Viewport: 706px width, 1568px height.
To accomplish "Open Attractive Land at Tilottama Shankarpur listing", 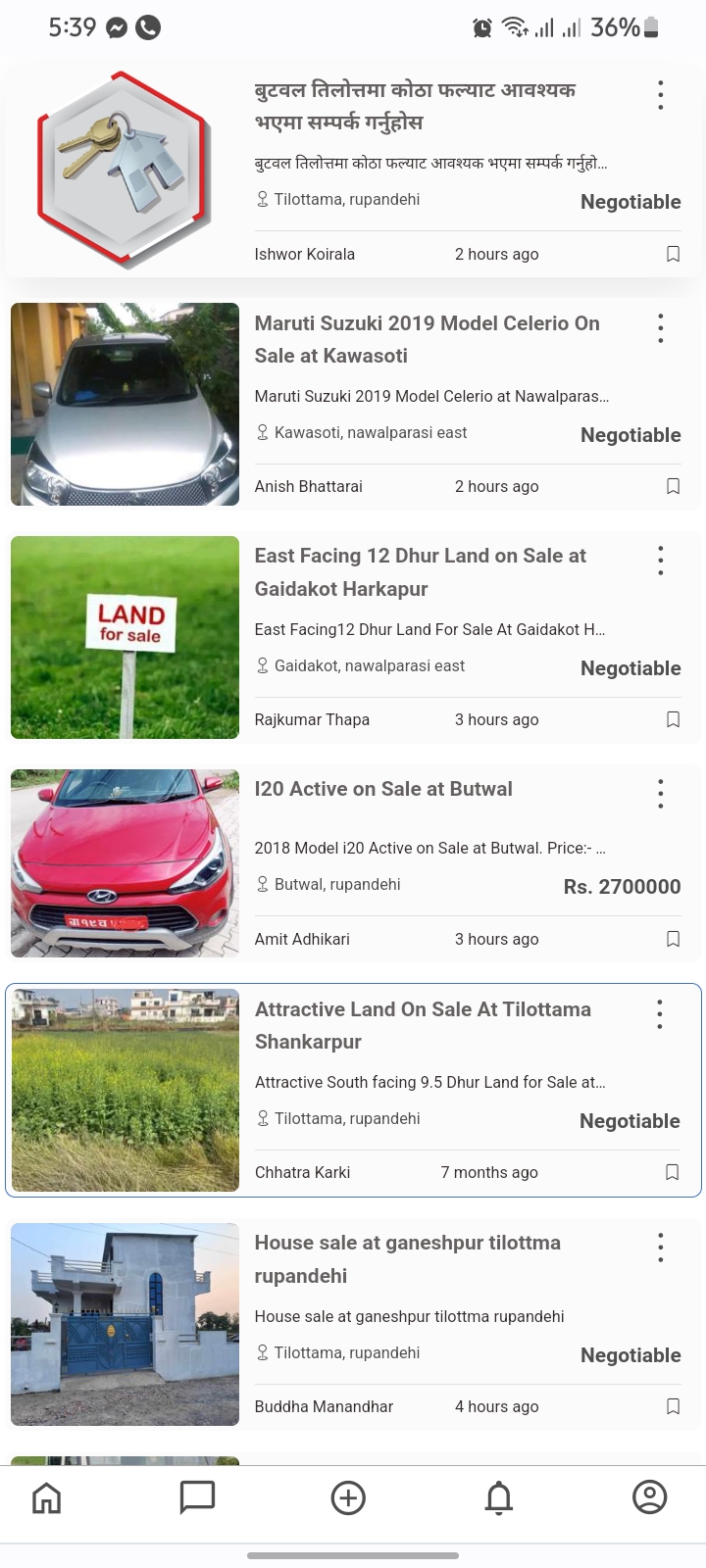I will click(423, 1025).
